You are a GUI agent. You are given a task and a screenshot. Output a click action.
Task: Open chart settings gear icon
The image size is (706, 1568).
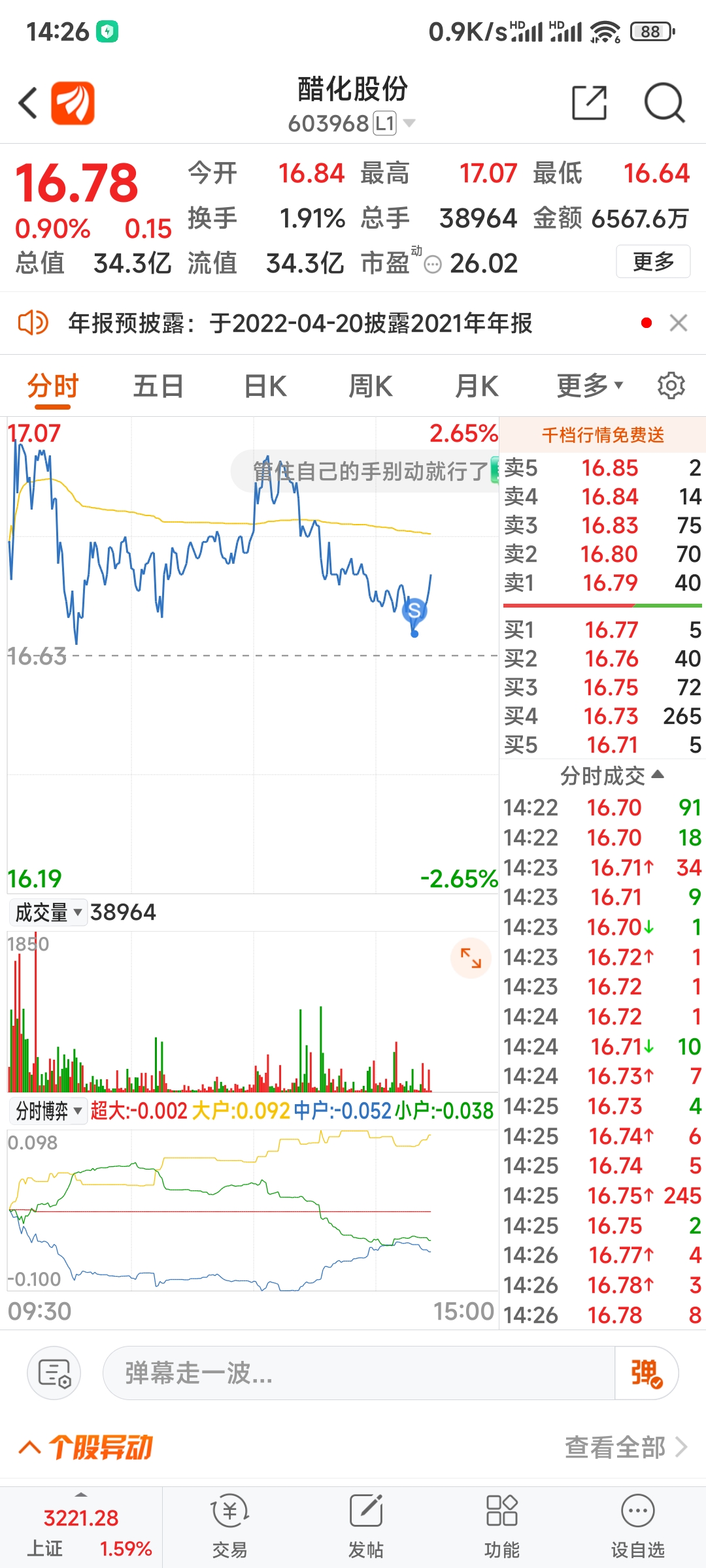671,386
